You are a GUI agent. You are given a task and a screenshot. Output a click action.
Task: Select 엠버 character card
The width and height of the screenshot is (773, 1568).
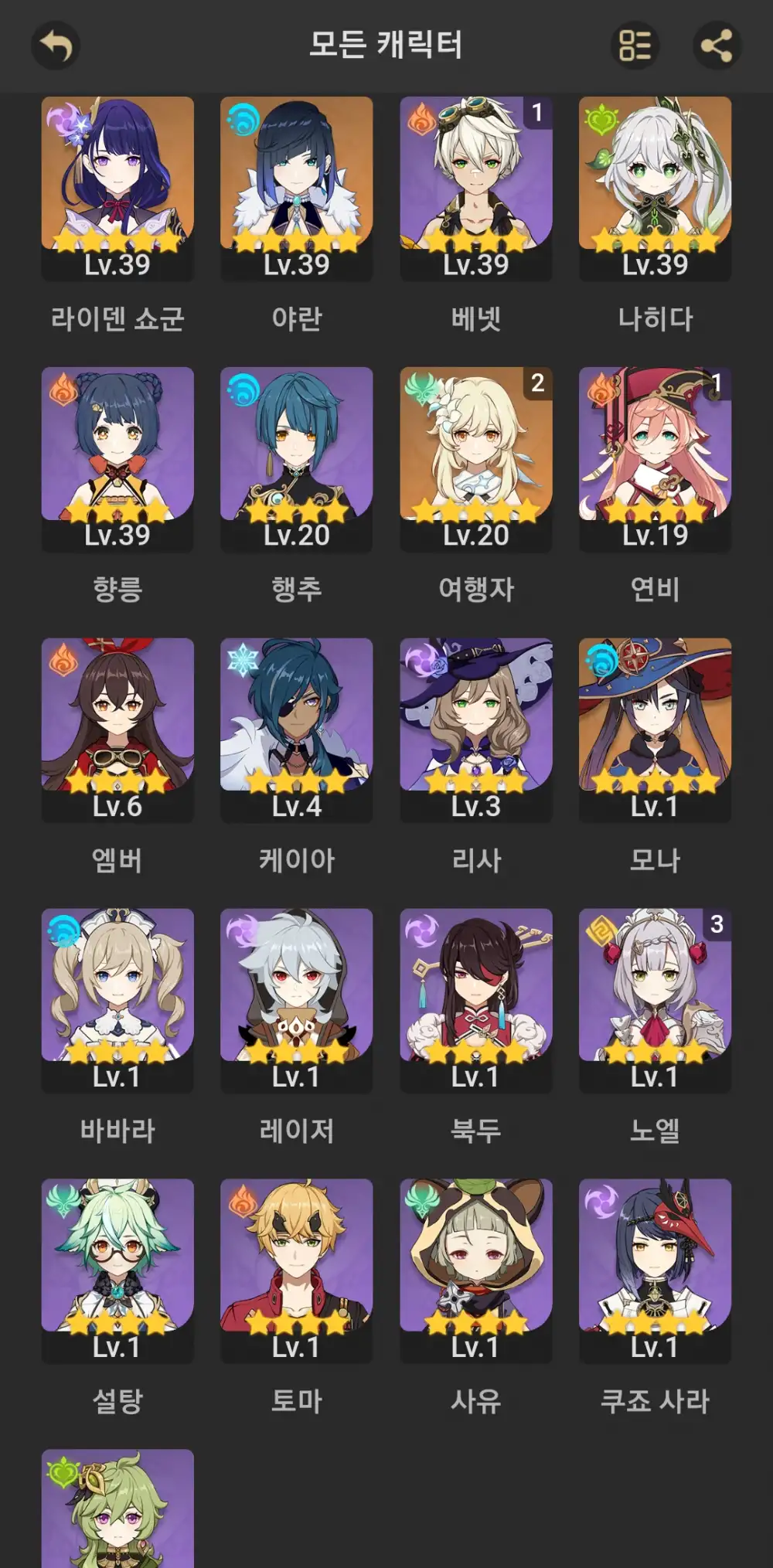coord(117,729)
